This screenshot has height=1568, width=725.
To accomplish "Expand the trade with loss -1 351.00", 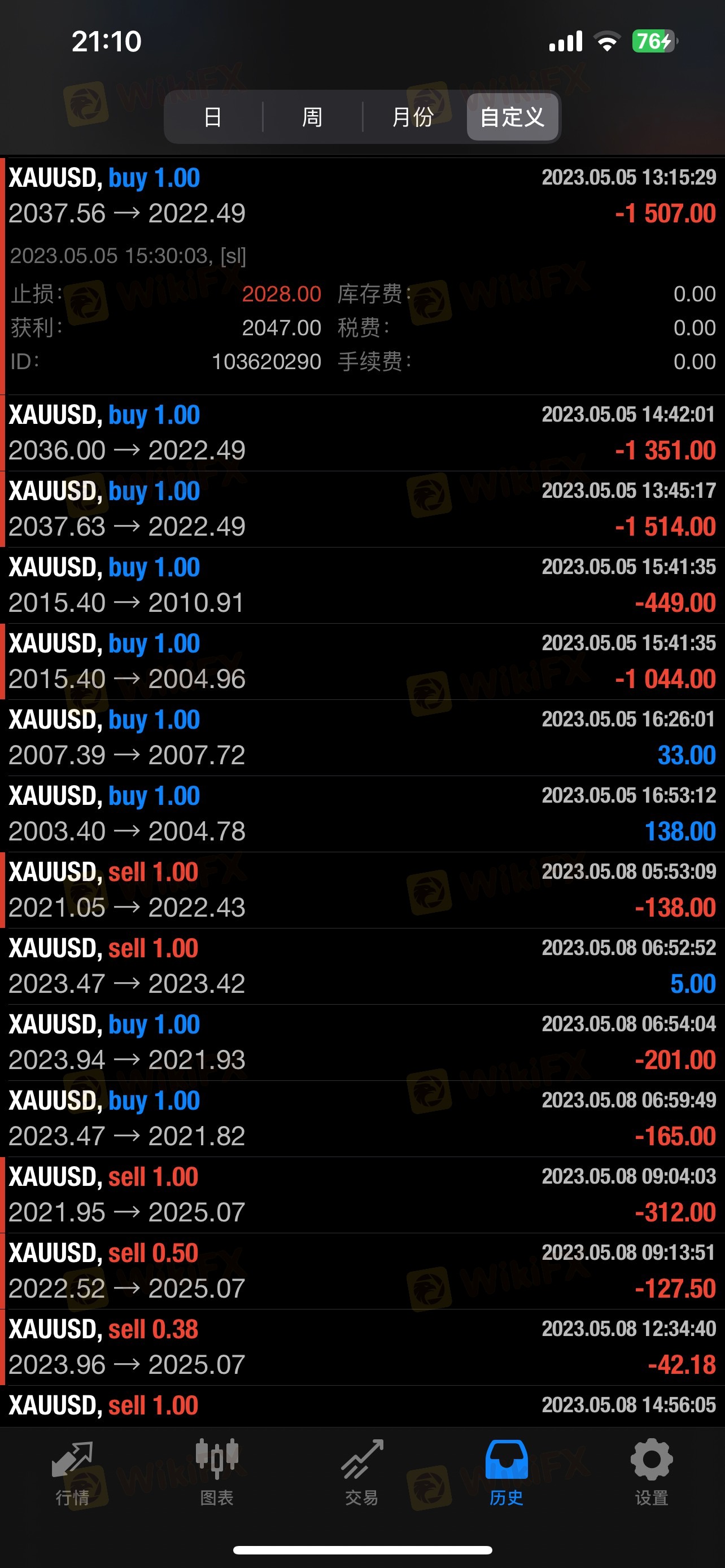I will click(362, 433).
